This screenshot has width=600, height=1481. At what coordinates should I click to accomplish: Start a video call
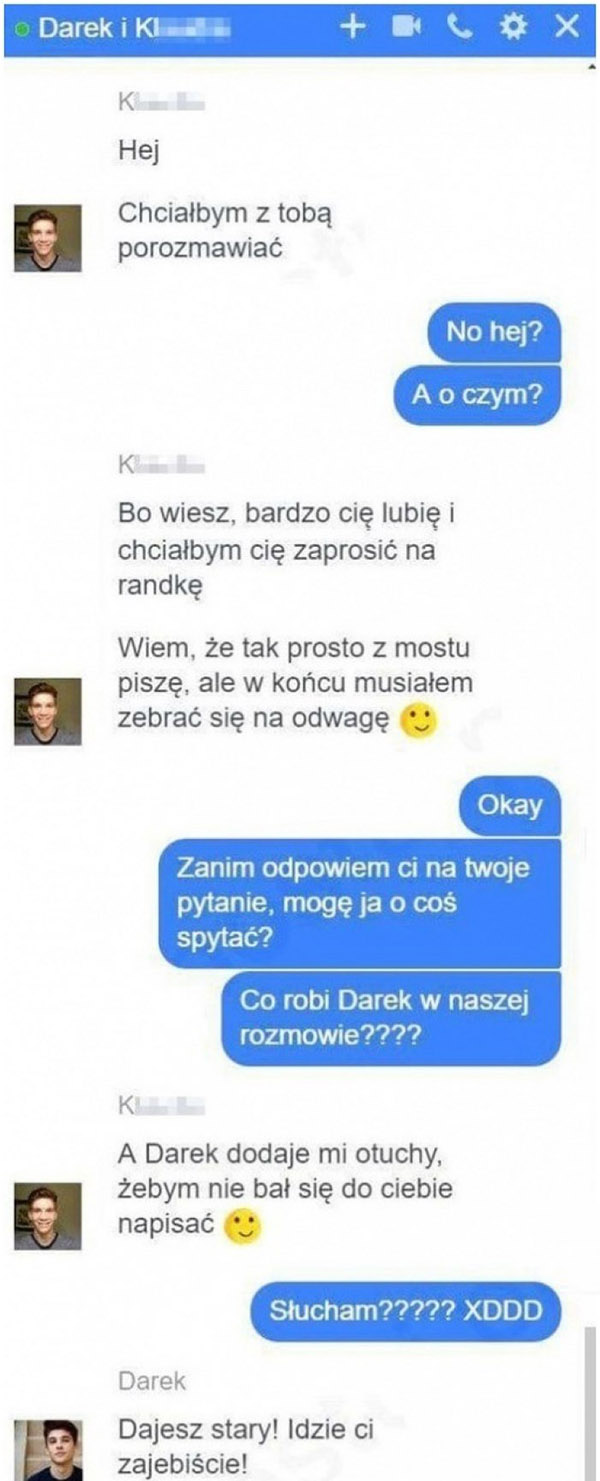click(405, 28)
